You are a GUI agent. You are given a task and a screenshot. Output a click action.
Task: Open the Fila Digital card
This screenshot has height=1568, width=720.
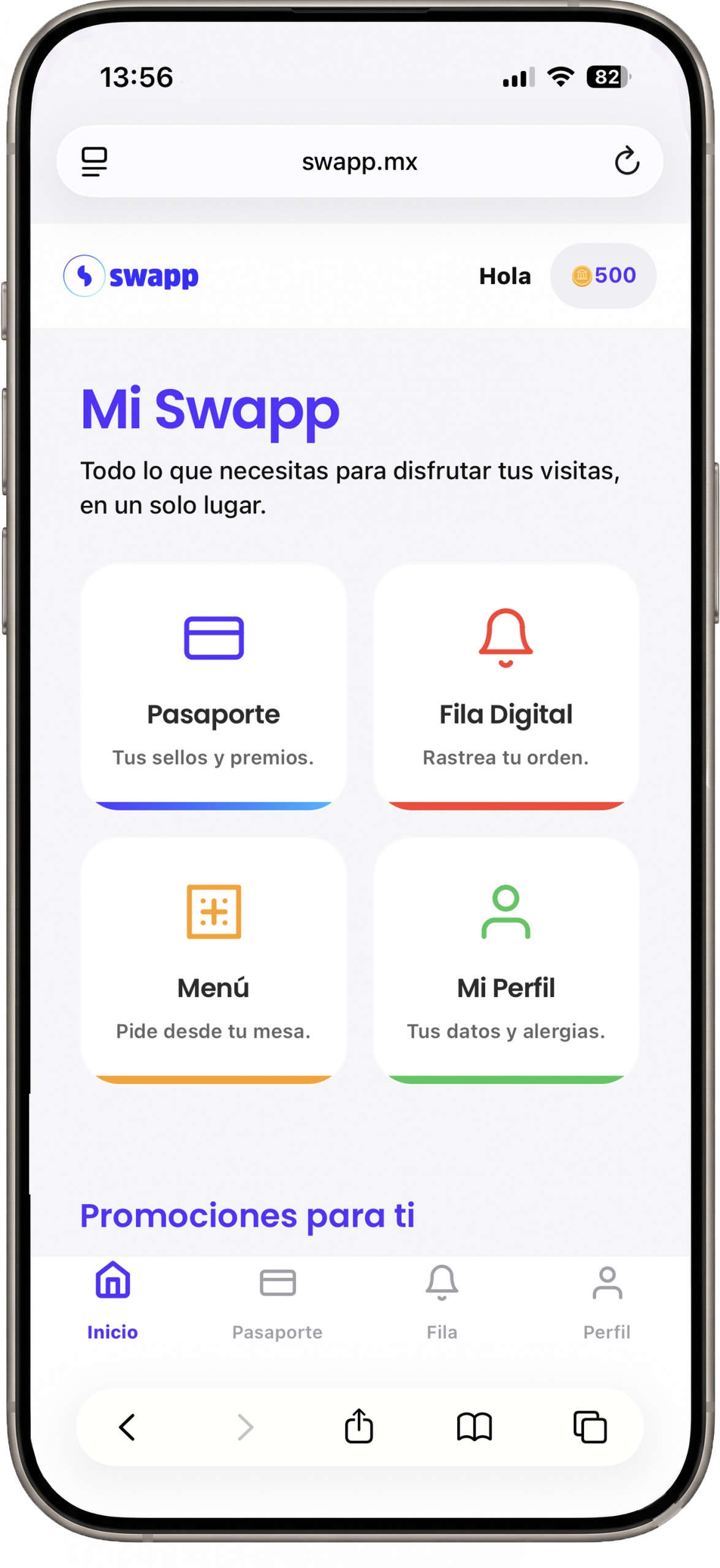pyautogui.click(x=506, y=686)
